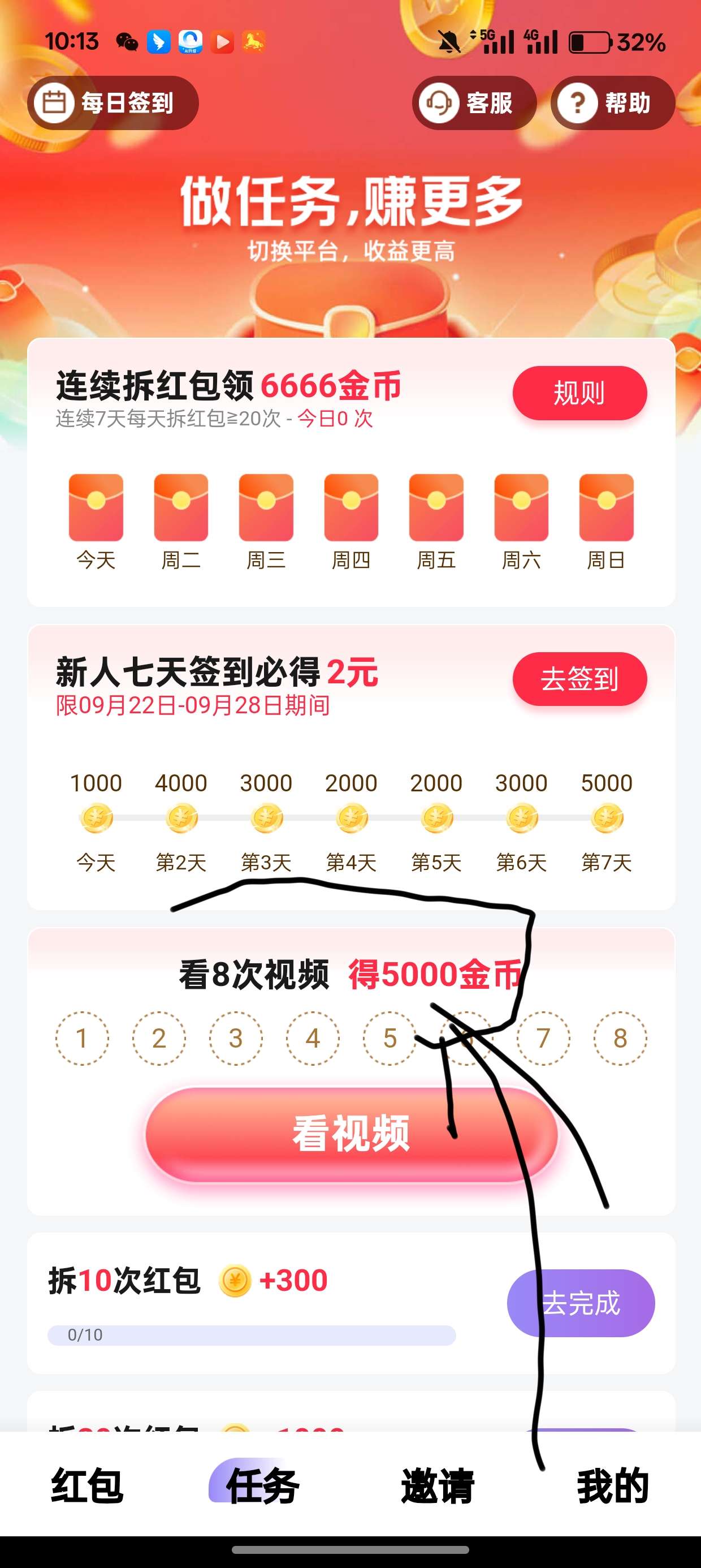The width and height of the screenshot is (701, 1568).
Task: Tap 去签到 to check in
Action: pyautogui.click(x=579, y=679)
